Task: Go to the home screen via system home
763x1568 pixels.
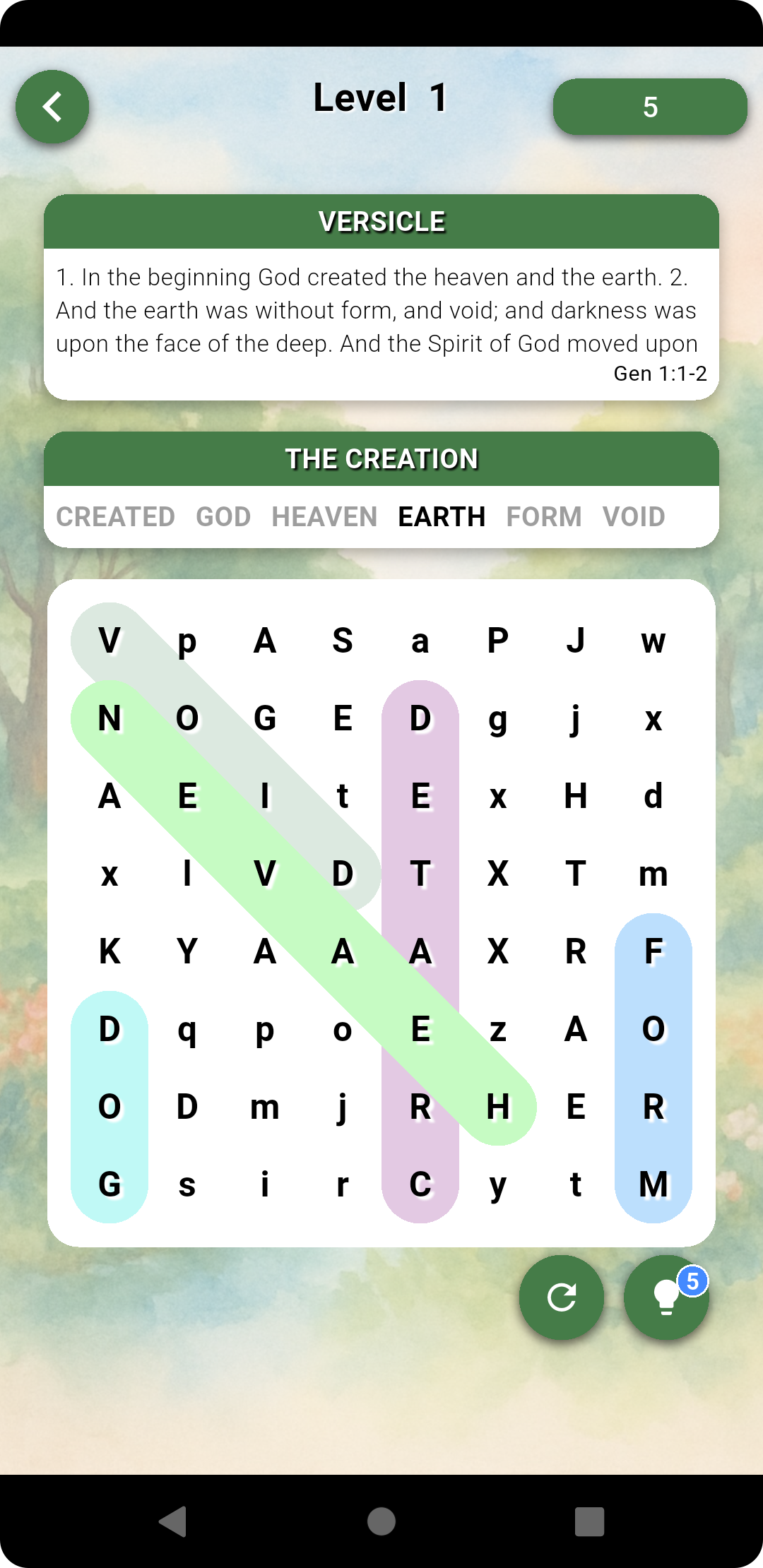Action: click(x=381, y=1521)
